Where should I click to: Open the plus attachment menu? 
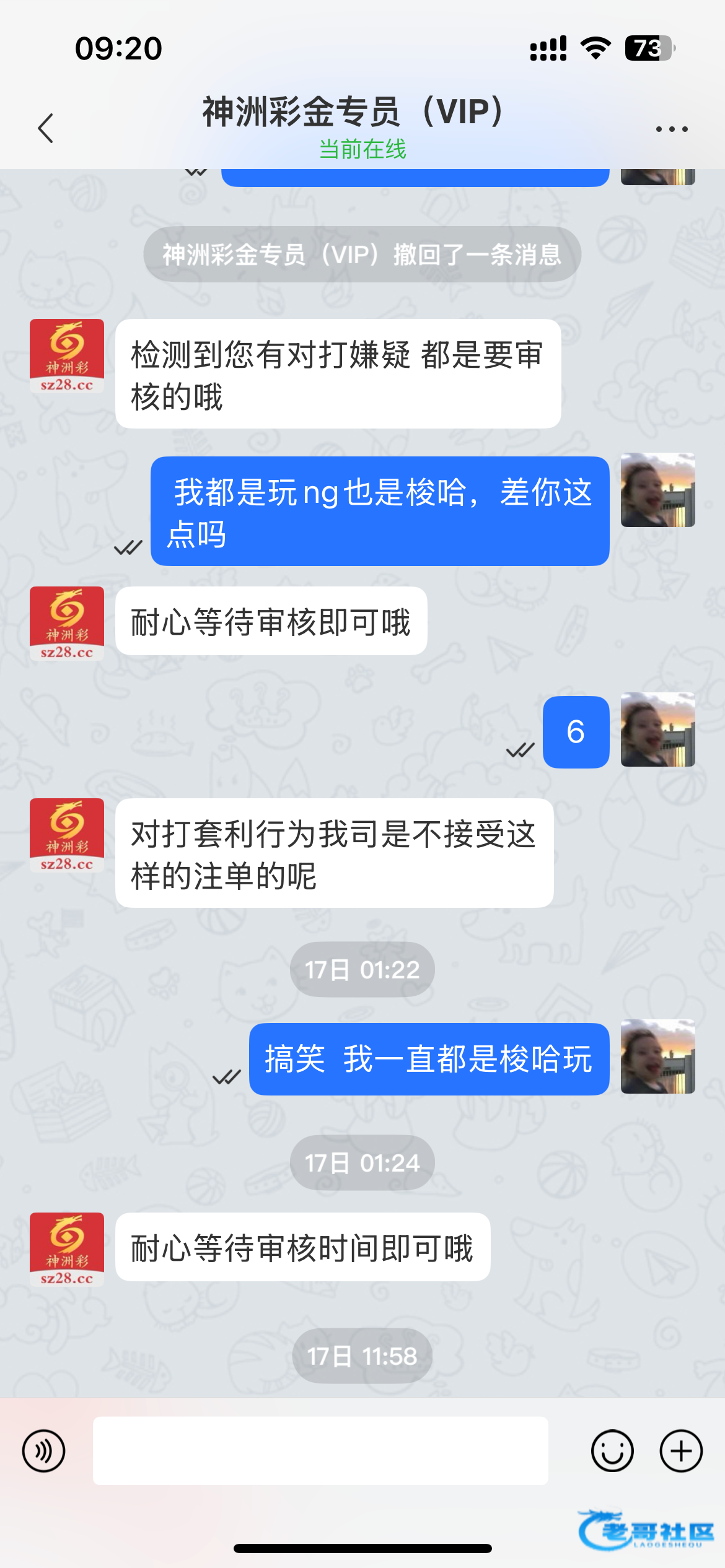point(680,1451)
